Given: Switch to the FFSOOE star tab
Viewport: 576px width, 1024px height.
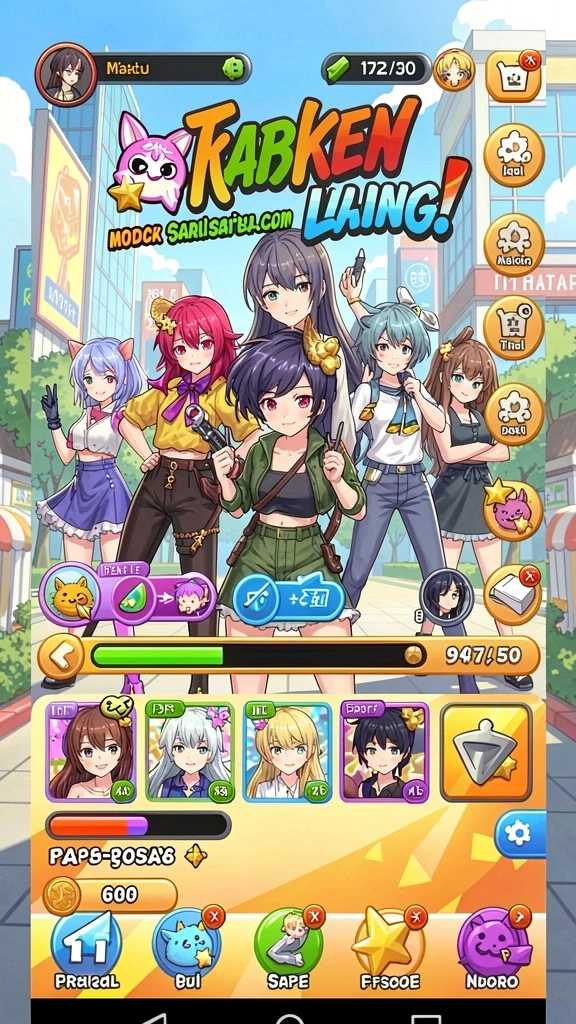Looking at the screenshot, I should (389, 949).
